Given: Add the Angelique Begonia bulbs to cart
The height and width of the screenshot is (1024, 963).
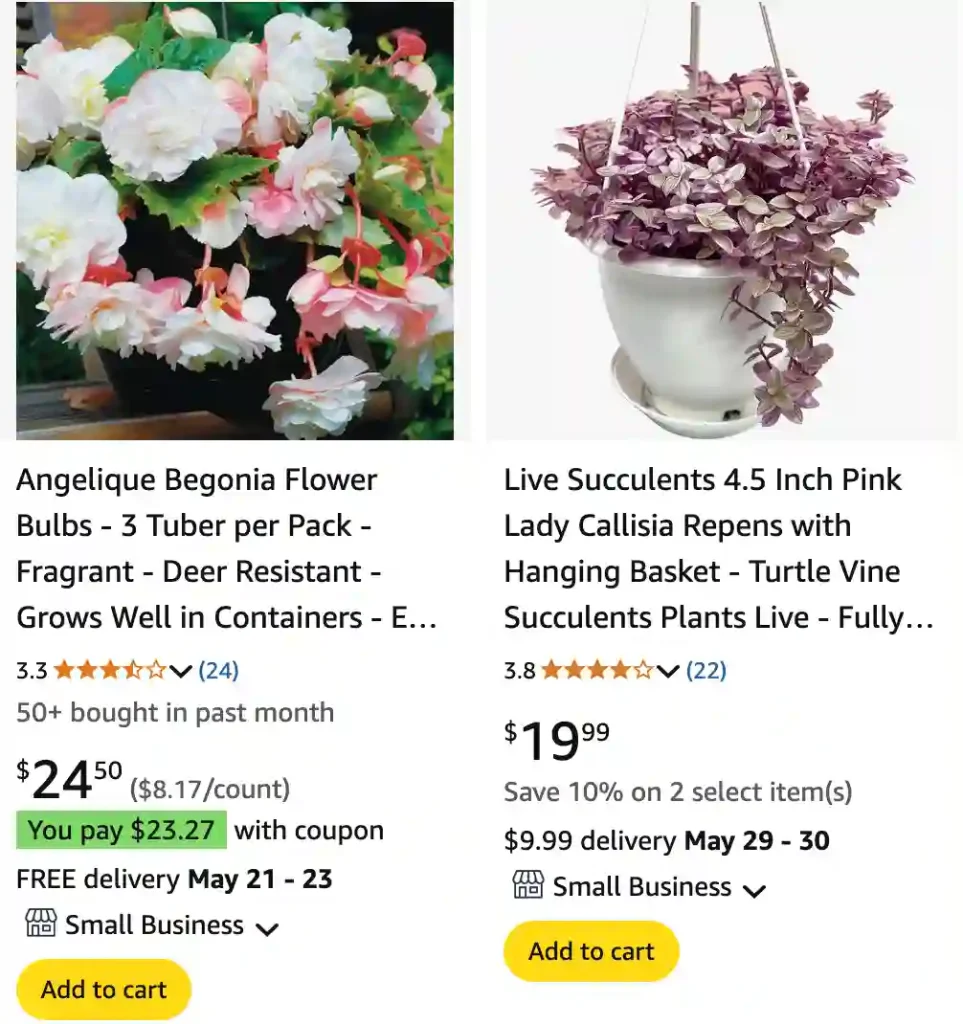Looking at the screenshot, I should coord(103,989).
